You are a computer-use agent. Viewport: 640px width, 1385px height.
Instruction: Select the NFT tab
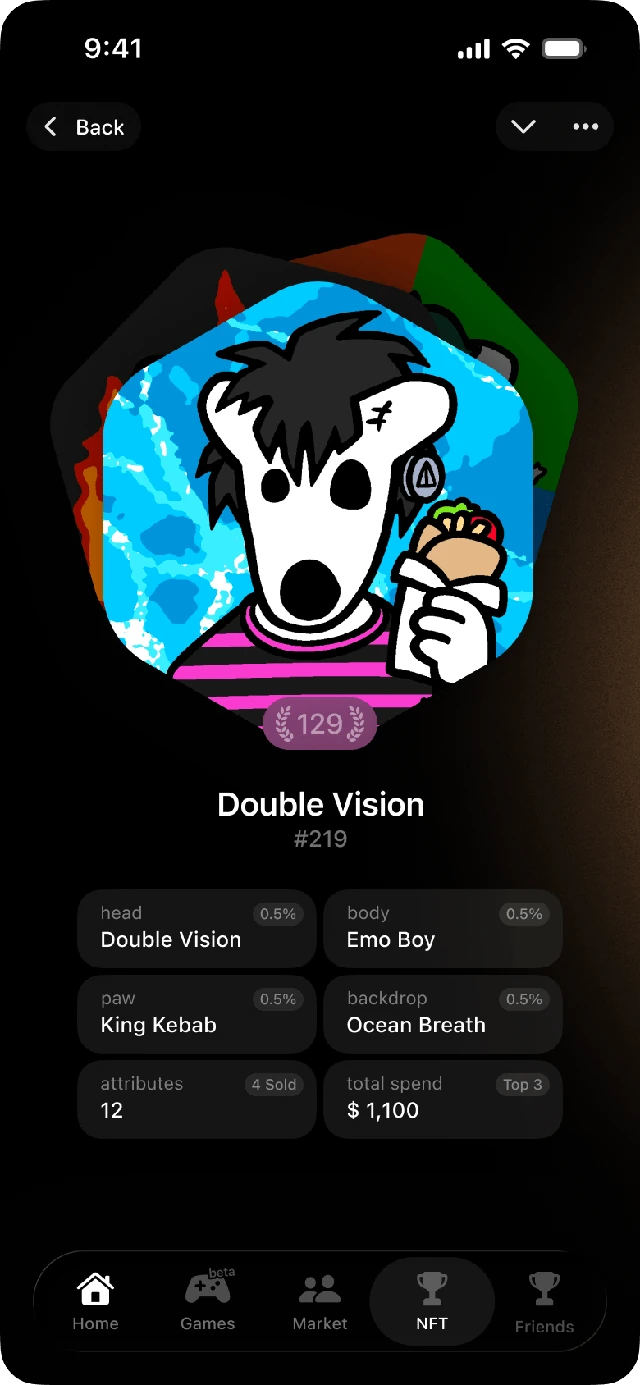(x=432, y=1302)
